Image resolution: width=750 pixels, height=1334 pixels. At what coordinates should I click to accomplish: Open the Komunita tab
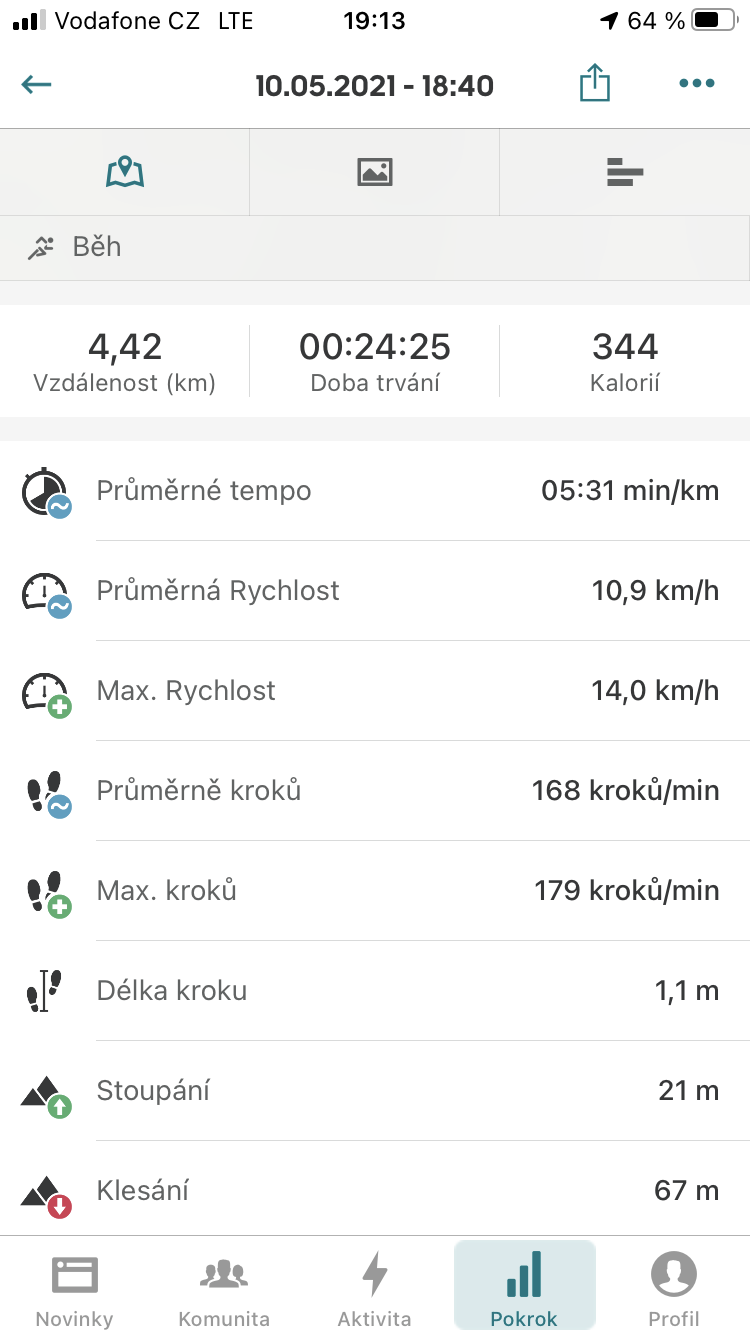[x=224, y=1287]
